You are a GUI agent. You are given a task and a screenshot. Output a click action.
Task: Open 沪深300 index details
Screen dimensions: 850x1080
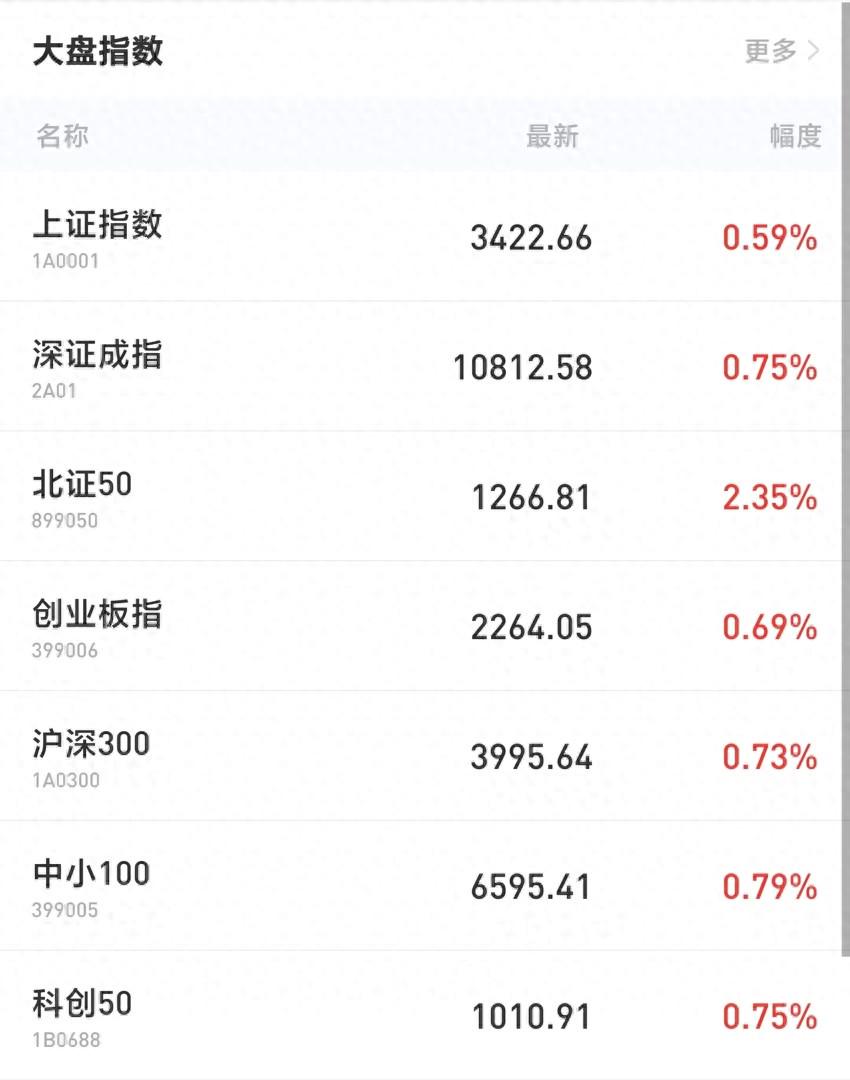420,756
